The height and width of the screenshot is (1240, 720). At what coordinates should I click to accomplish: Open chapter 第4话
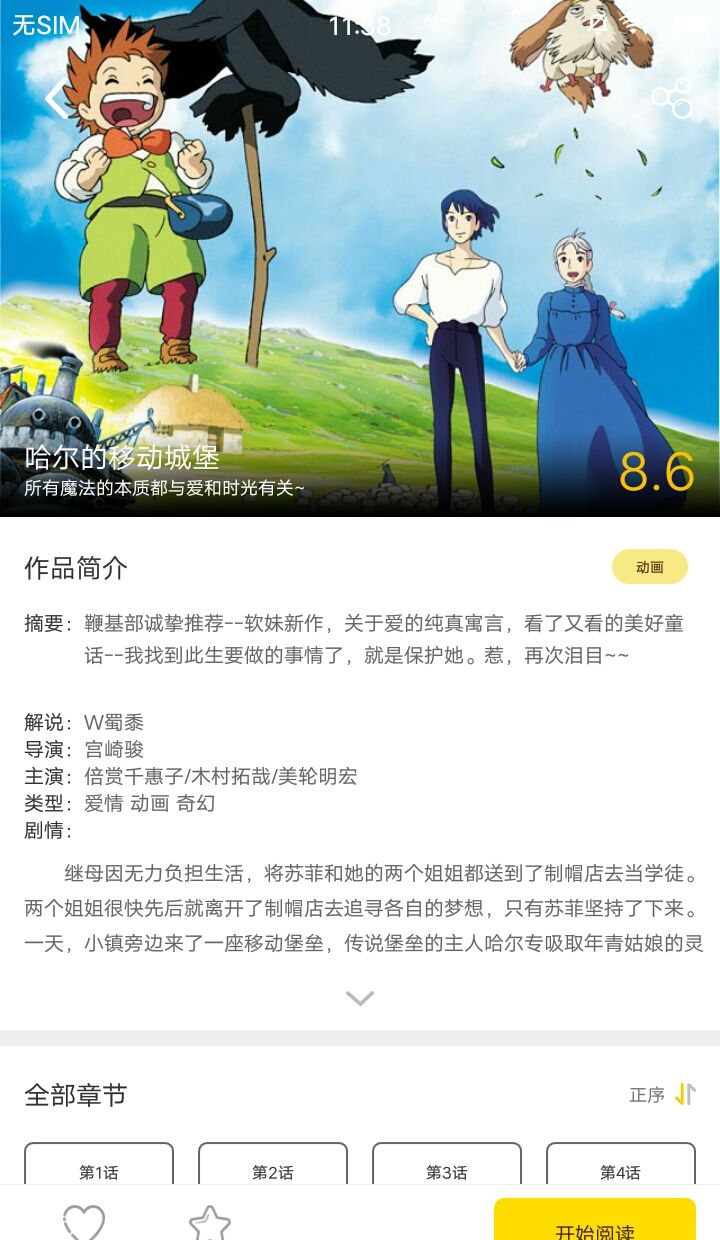620,1166
